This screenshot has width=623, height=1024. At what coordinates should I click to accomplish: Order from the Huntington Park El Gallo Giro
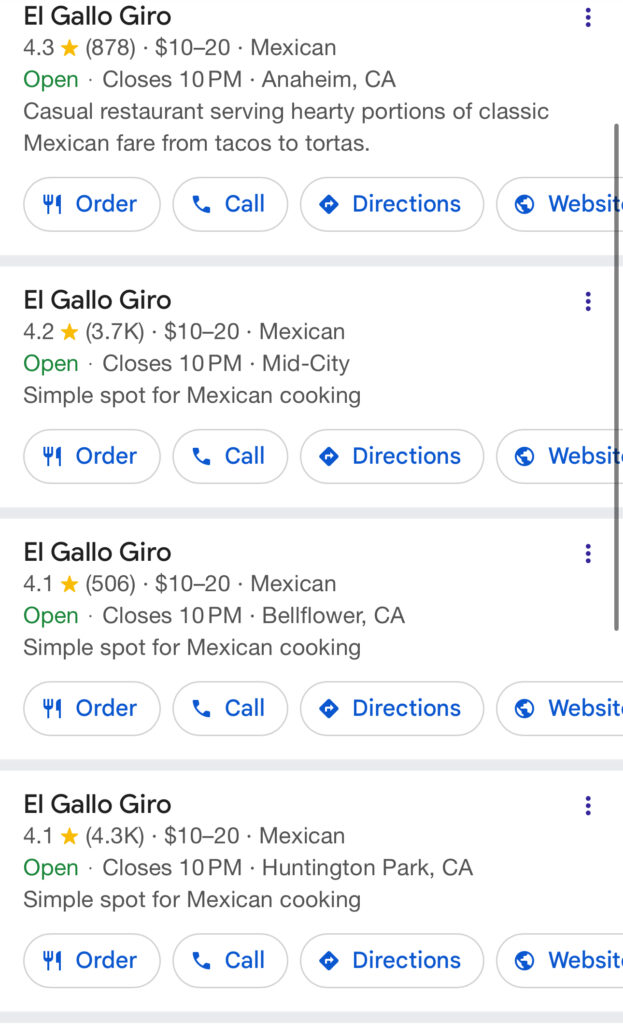point(92,961)
